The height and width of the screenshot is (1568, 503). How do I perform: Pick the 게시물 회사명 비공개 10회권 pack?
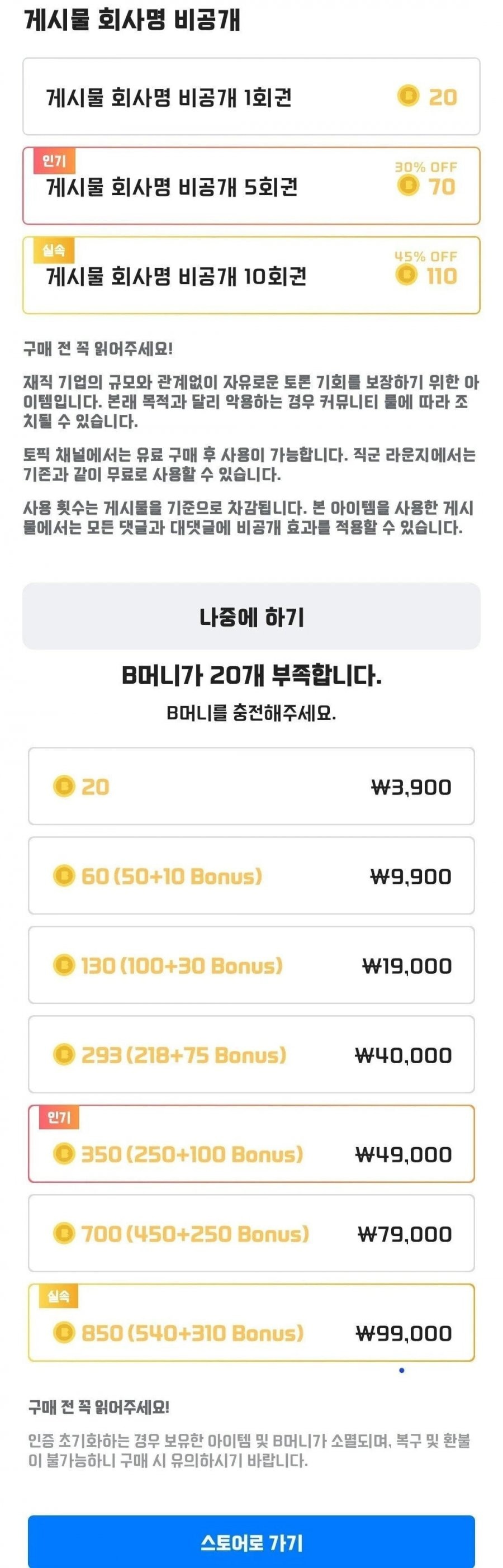click(x=251, y=276)
